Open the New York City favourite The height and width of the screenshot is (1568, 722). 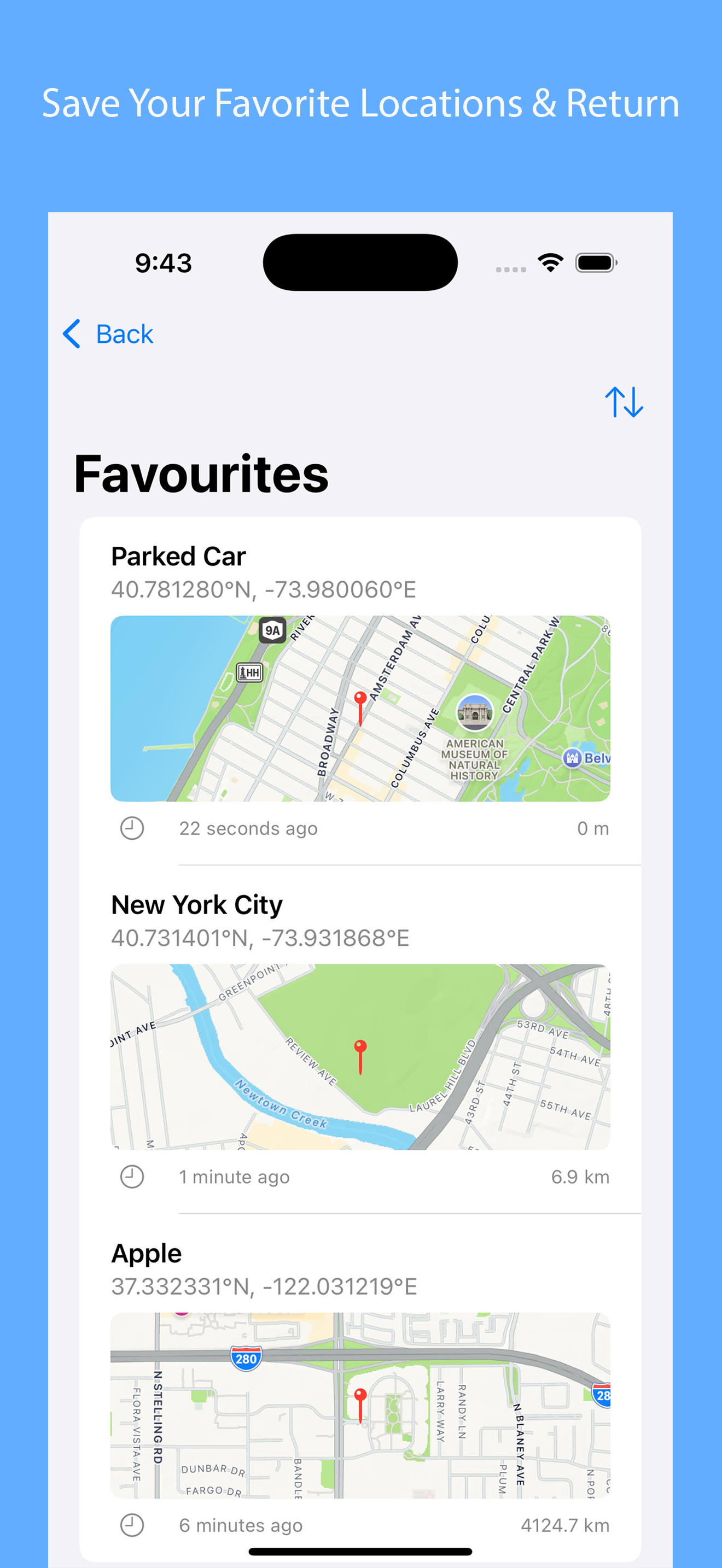[x=196, y=904]
